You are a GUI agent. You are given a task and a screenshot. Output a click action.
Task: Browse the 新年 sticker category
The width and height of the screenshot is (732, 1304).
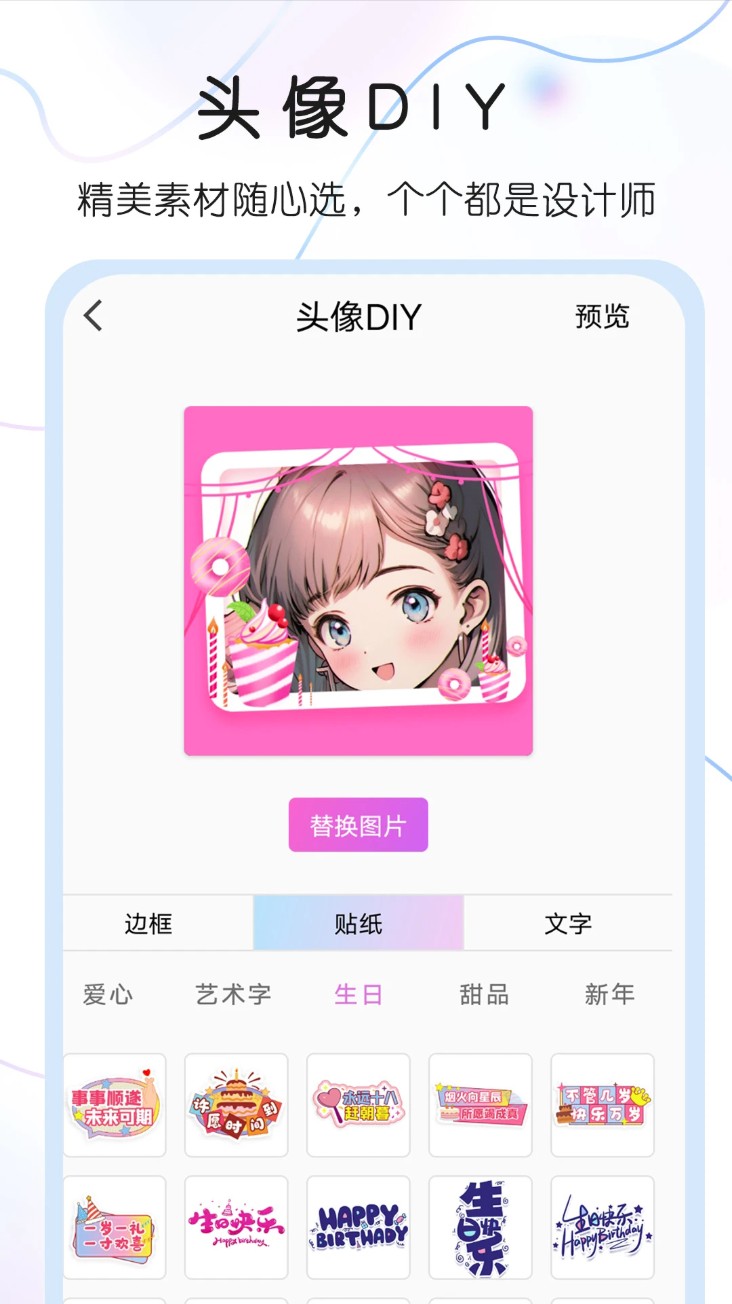pos(608,994)
